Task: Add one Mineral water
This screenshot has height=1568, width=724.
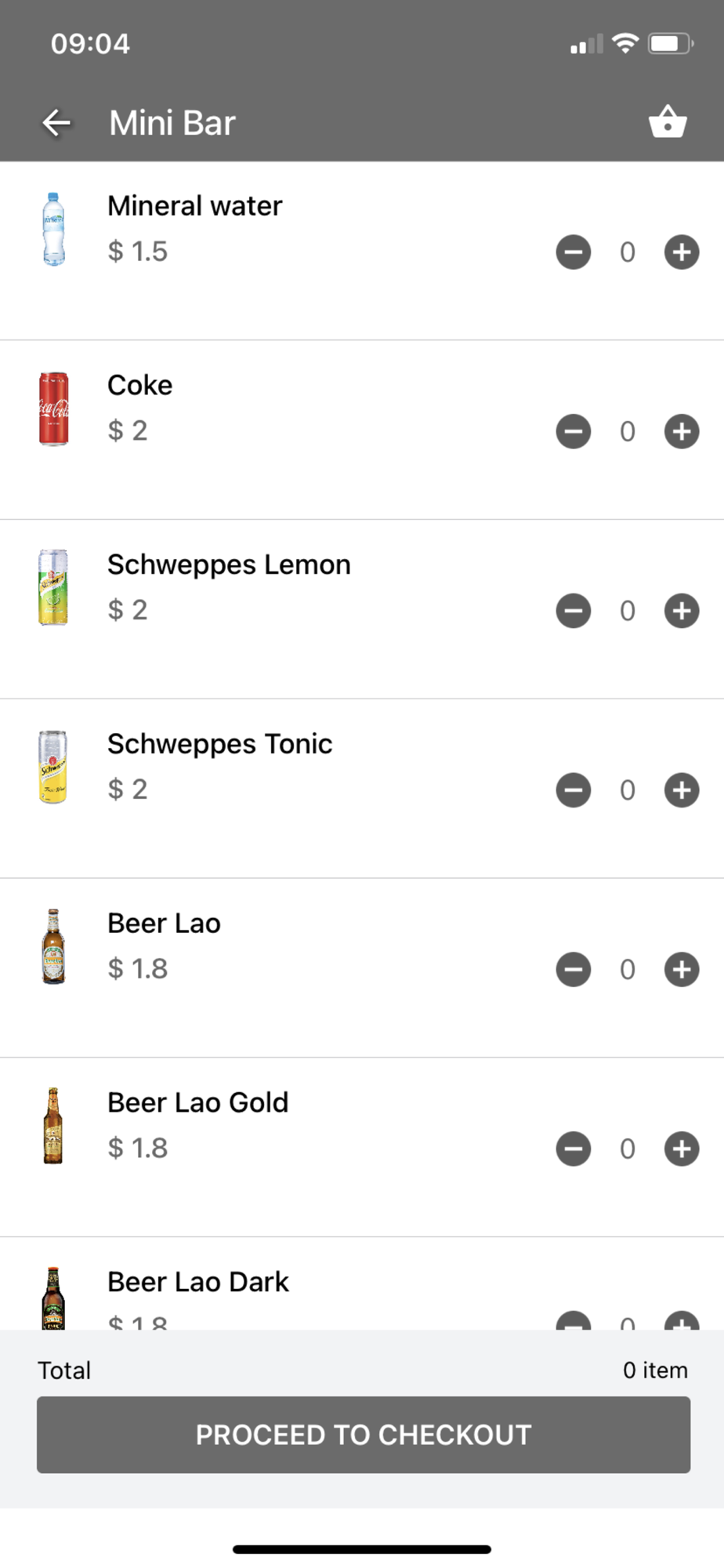Action: click(682, 252)
